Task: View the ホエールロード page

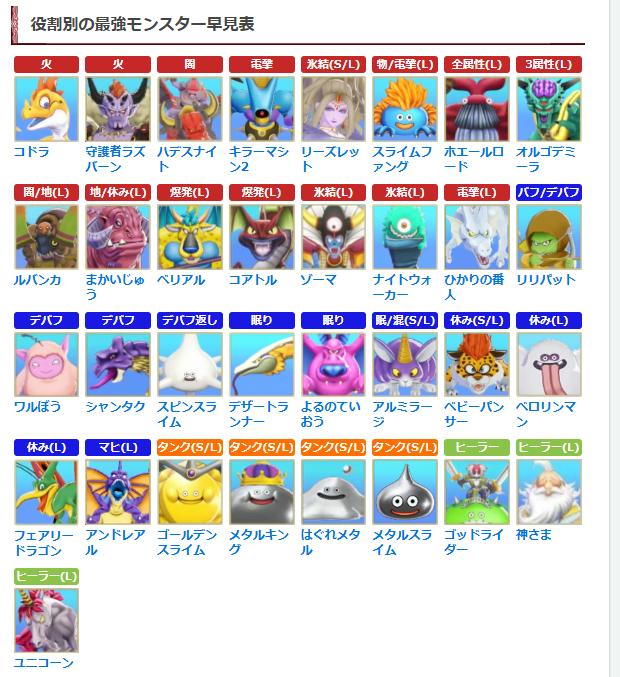Action: click(474, 159)
